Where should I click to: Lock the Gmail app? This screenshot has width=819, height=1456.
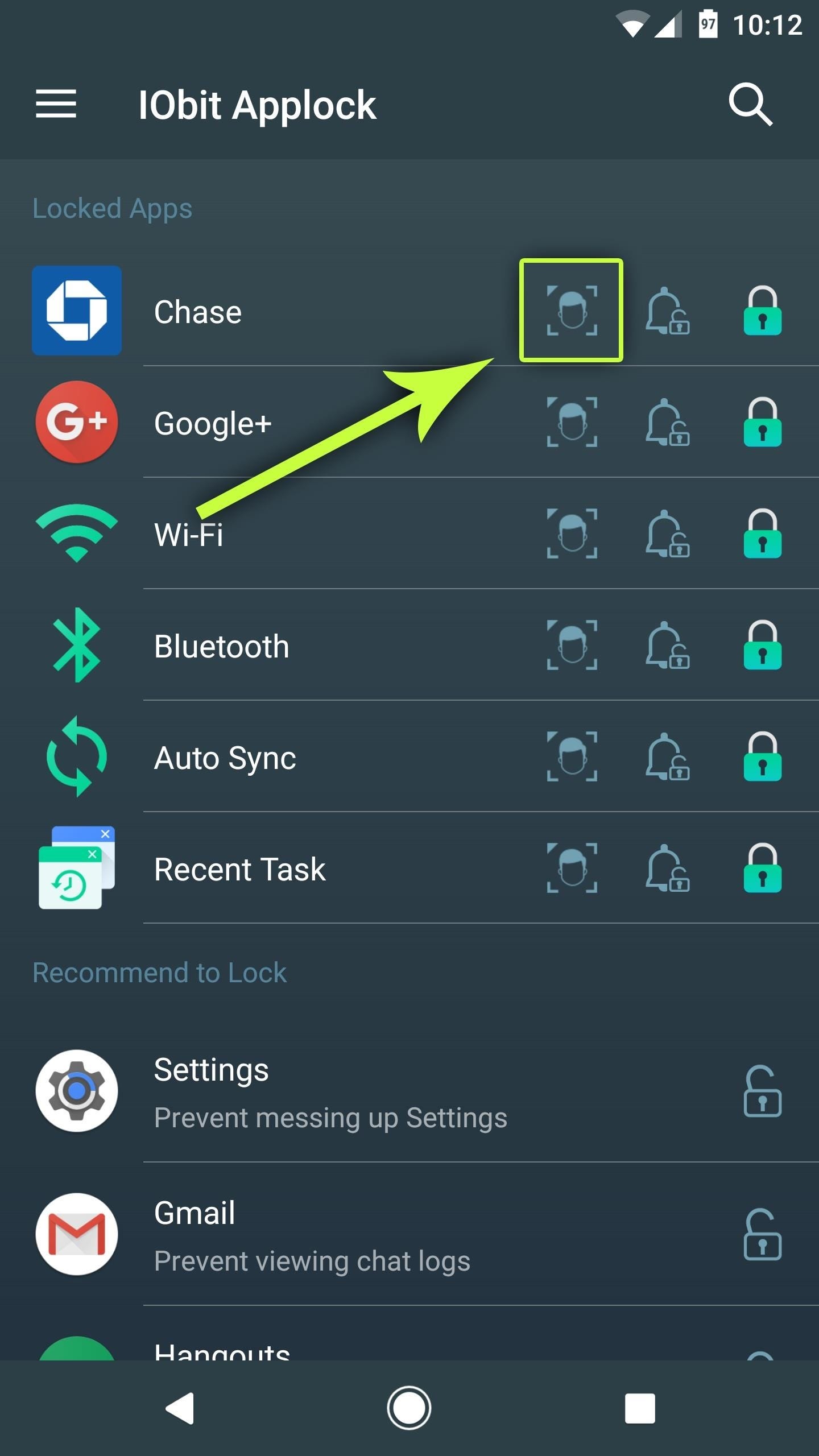coord(762,1235)
